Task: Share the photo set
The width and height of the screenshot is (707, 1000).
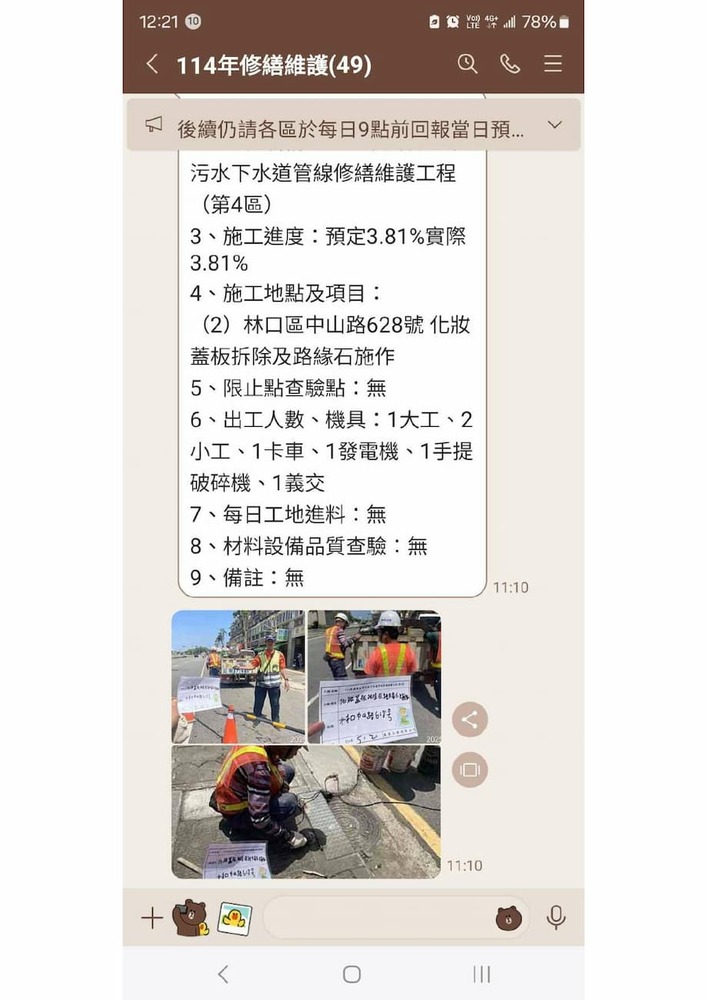Action: pos(469,718)
